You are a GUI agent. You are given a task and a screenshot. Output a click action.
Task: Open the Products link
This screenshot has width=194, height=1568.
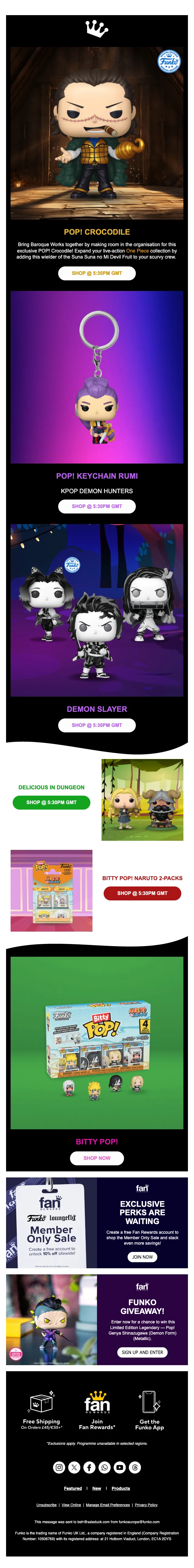coord(120,1488)
